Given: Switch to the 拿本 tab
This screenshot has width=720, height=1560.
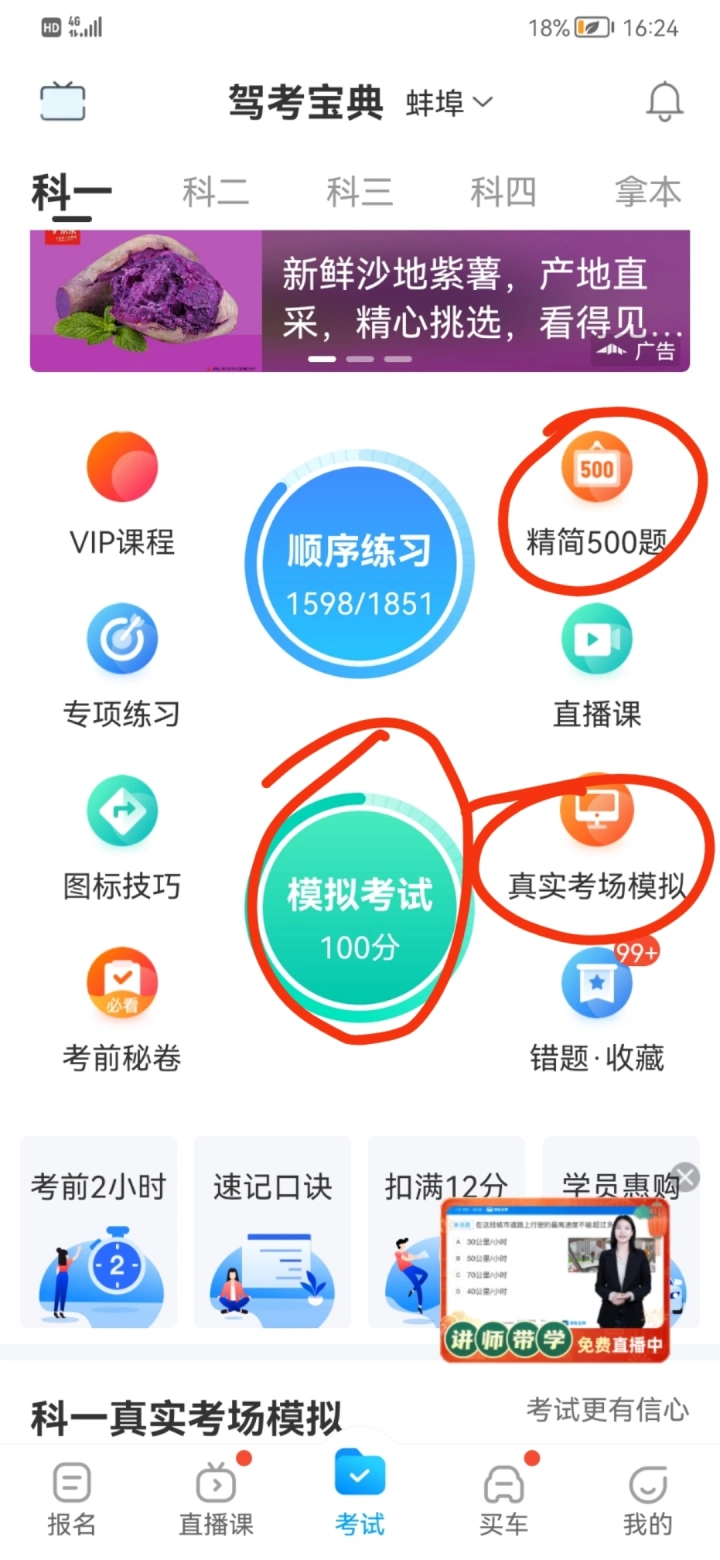Looking at the screenshot, I should click(647, 192).
